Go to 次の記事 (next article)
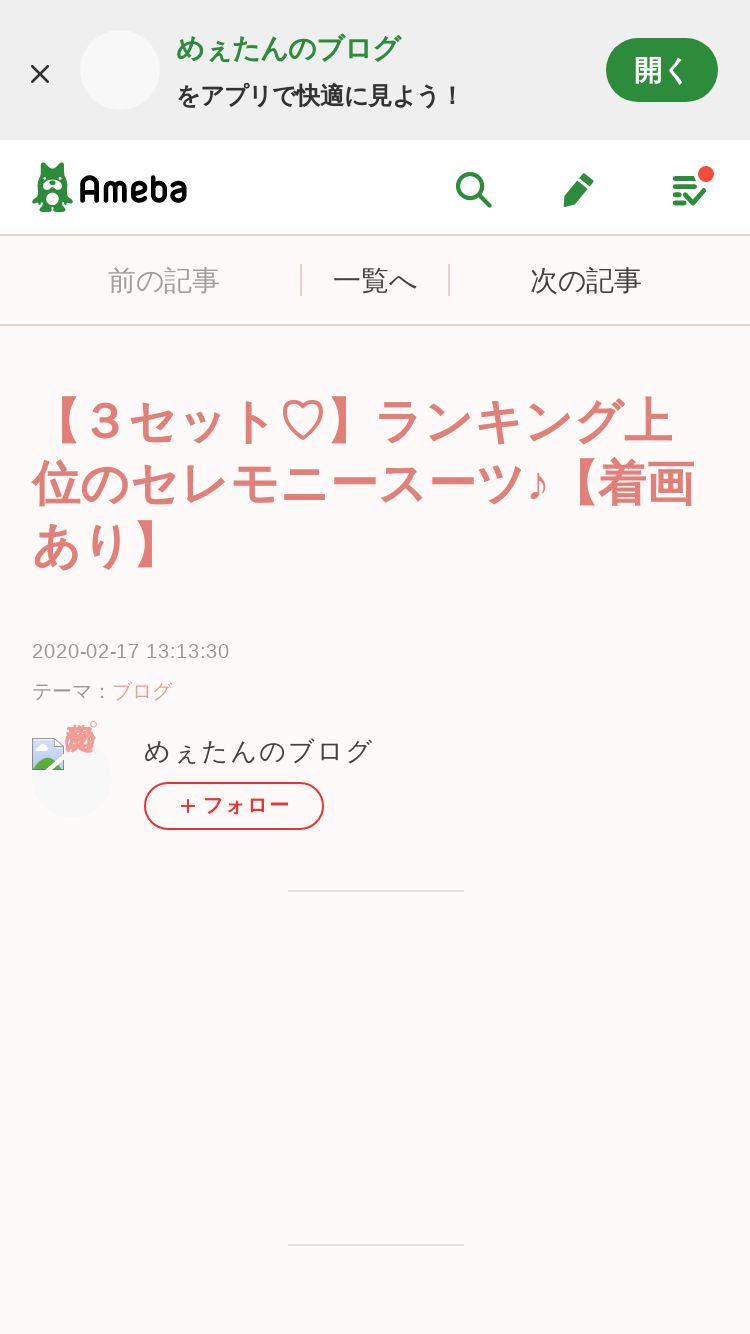750x1334 pixels. pos(585,280)
